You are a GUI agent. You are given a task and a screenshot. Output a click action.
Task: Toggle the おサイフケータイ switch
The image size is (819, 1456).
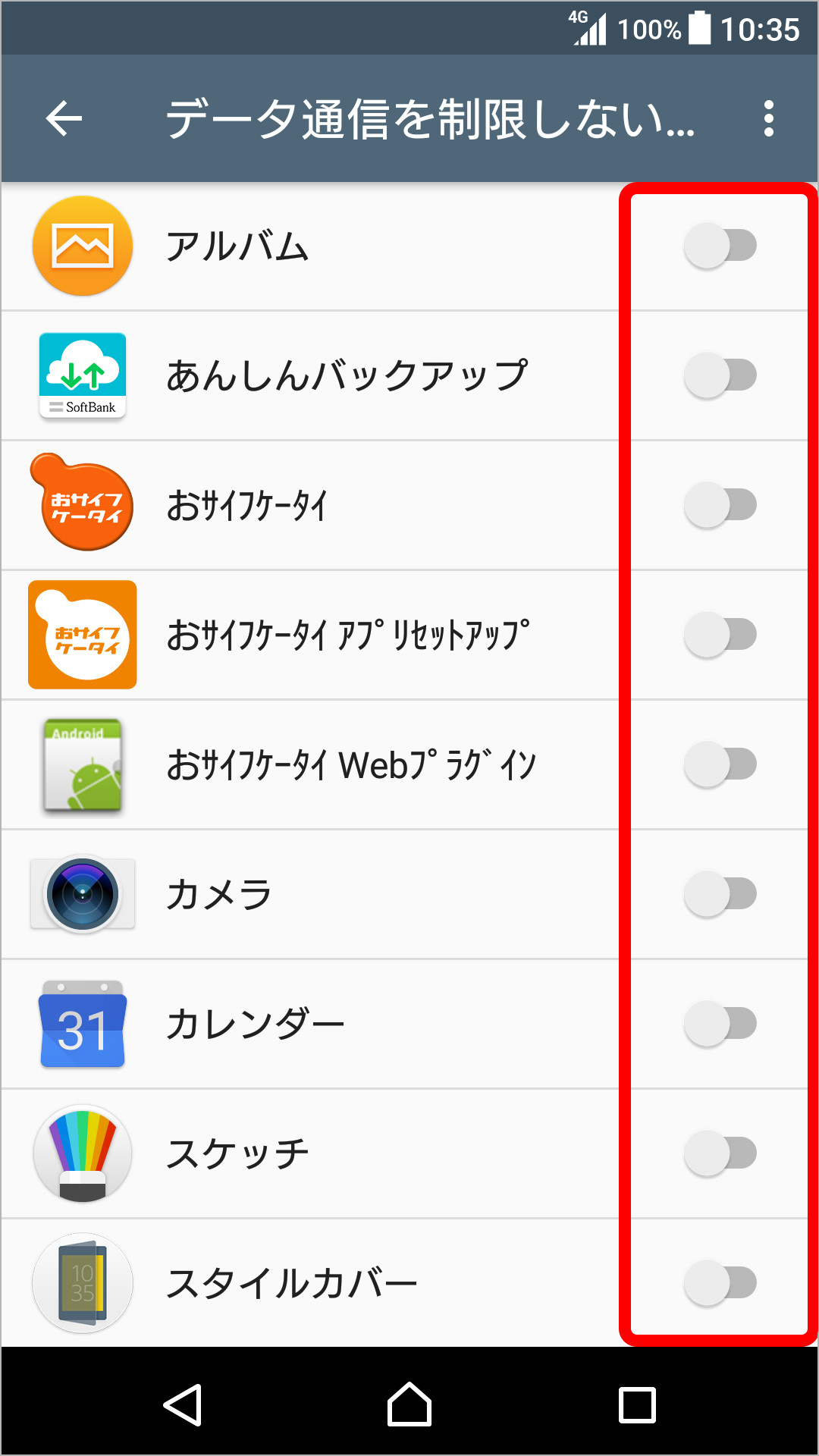click(x=720, y=505)
